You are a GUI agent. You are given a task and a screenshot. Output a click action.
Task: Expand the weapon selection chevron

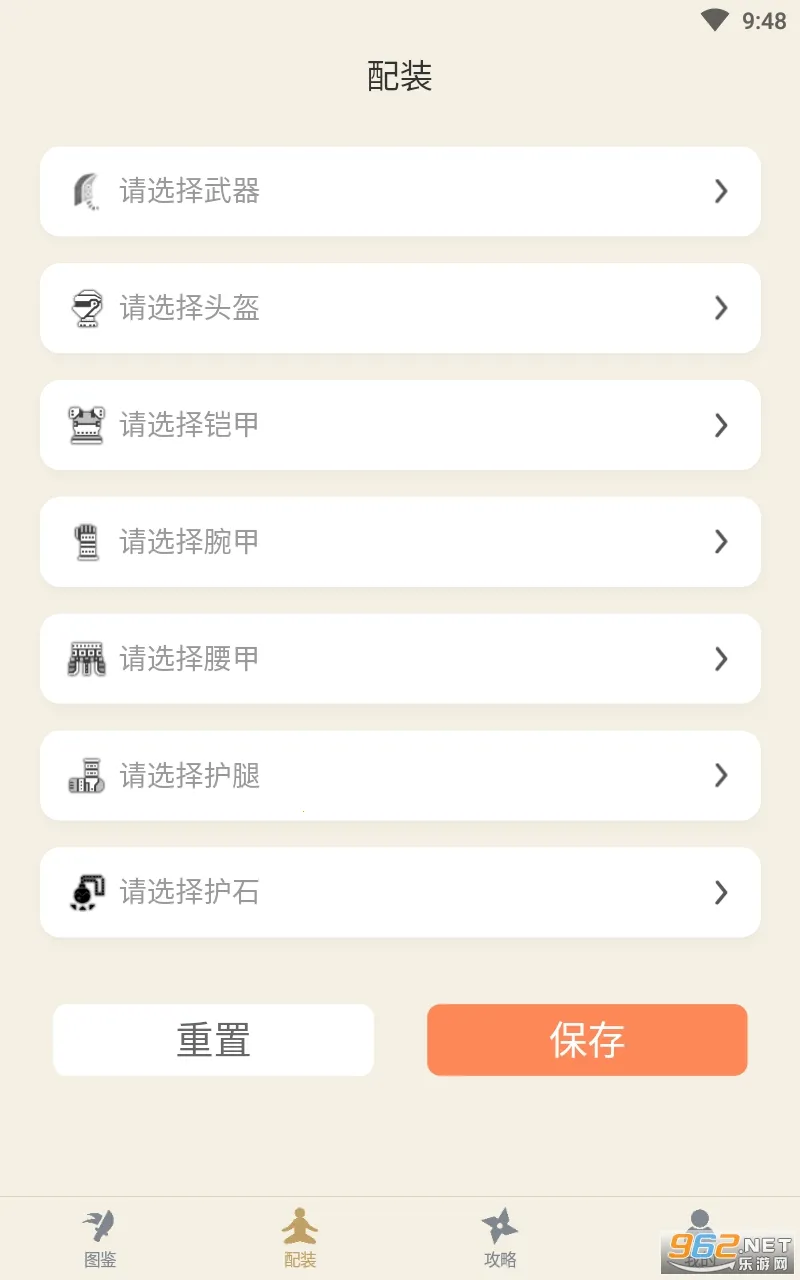[x=721, y=192]
